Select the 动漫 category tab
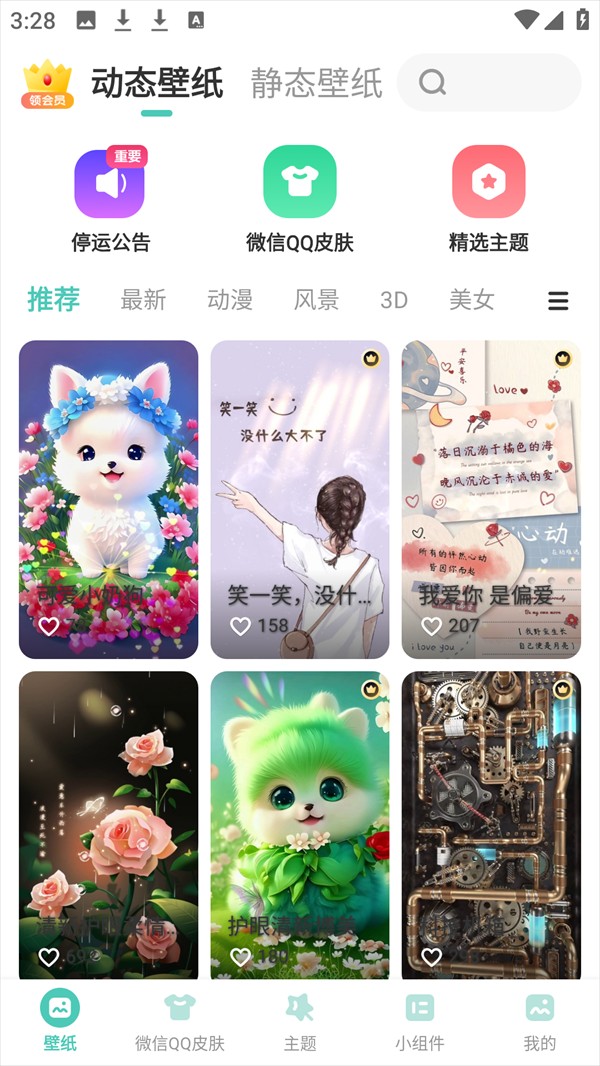 [229, 300]
